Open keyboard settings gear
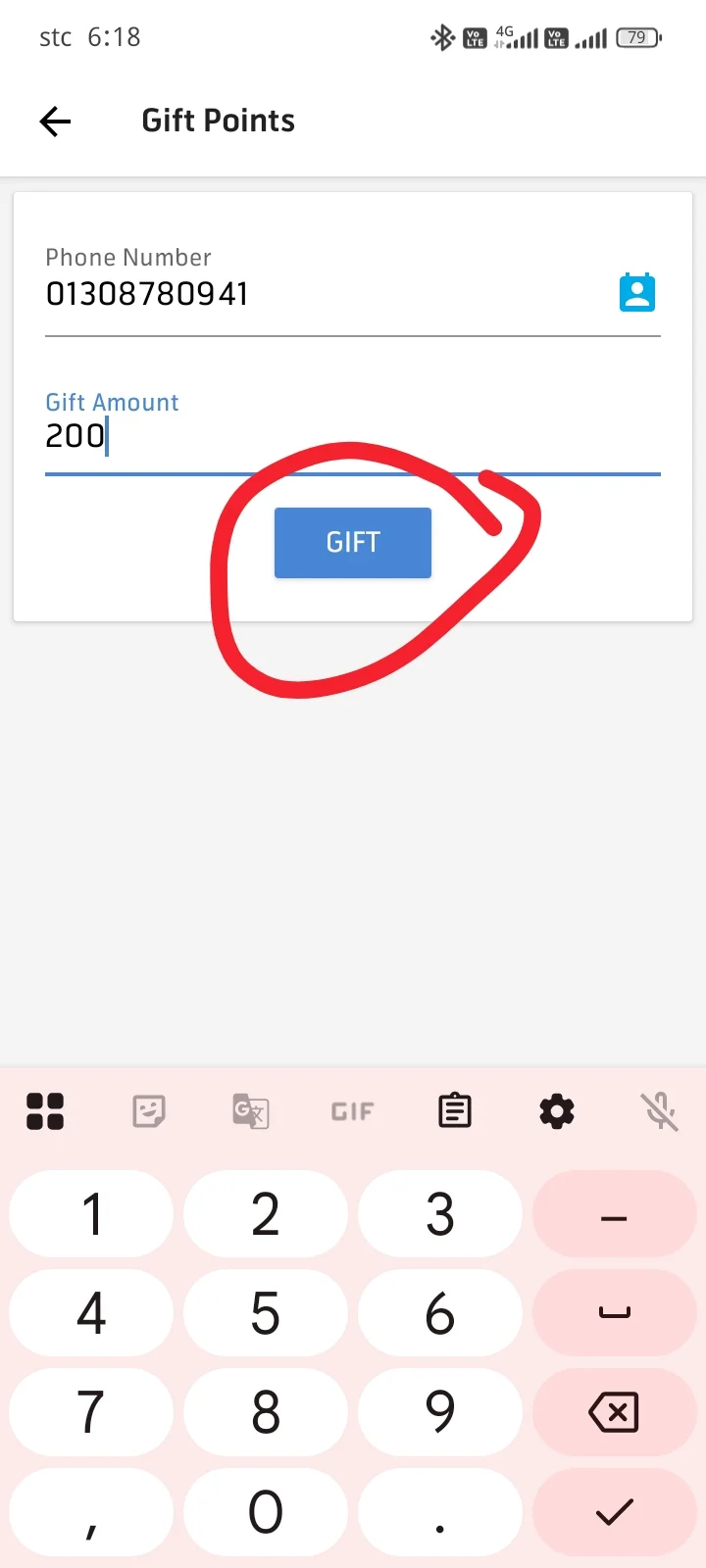 coord(557,1111)
